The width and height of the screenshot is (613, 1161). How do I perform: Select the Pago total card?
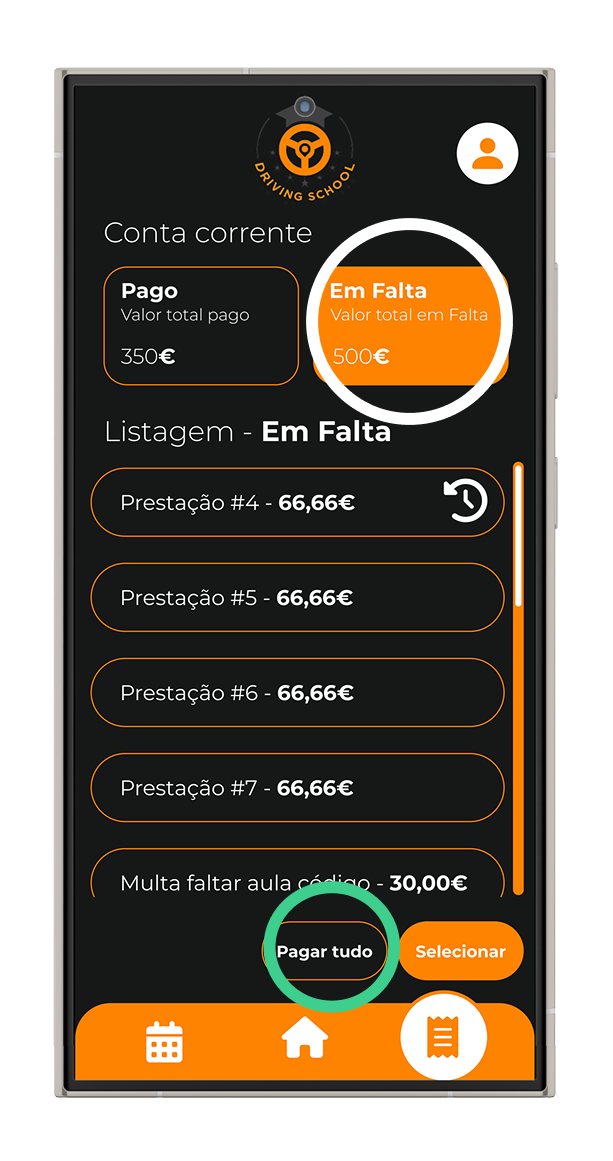tap(201, 326)
